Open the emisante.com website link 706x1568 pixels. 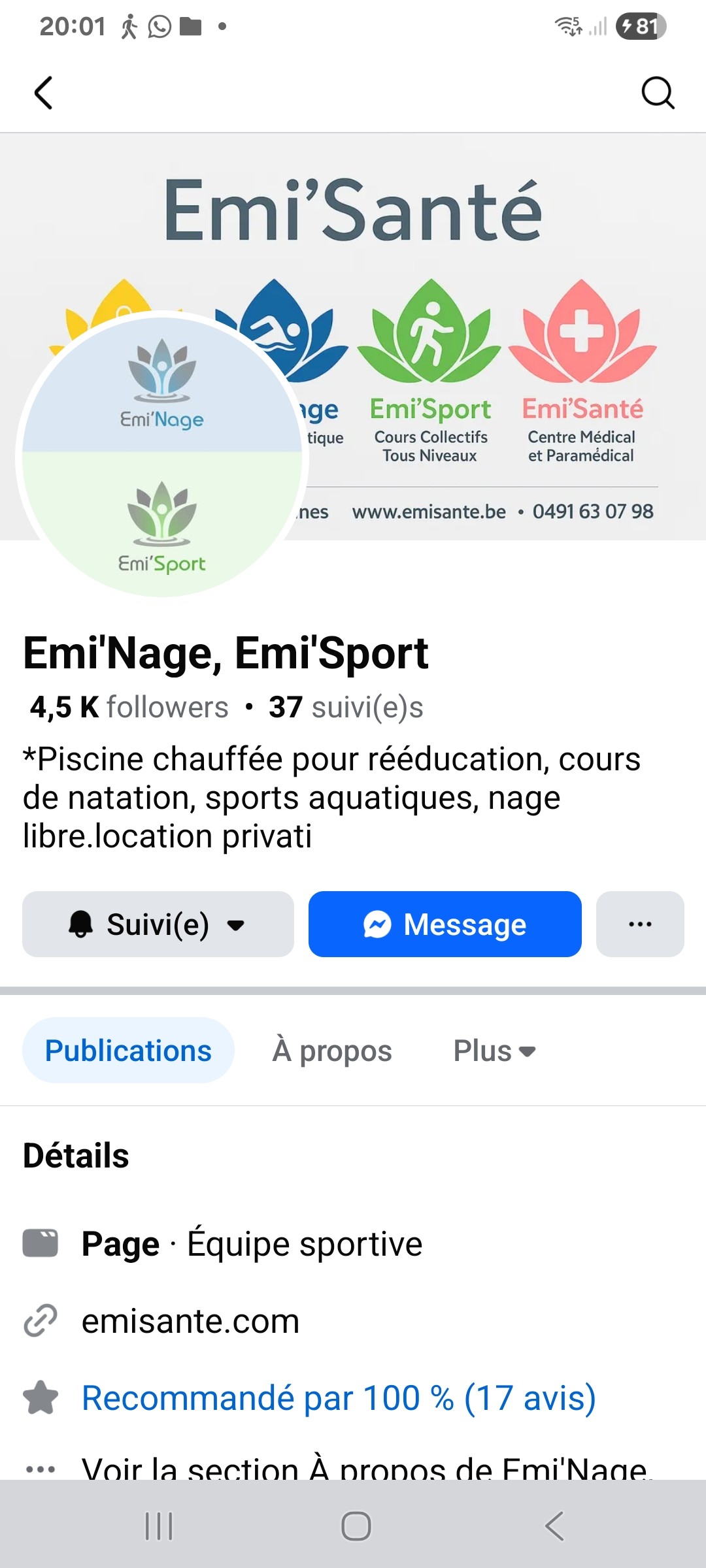(x=190, y=1321)
